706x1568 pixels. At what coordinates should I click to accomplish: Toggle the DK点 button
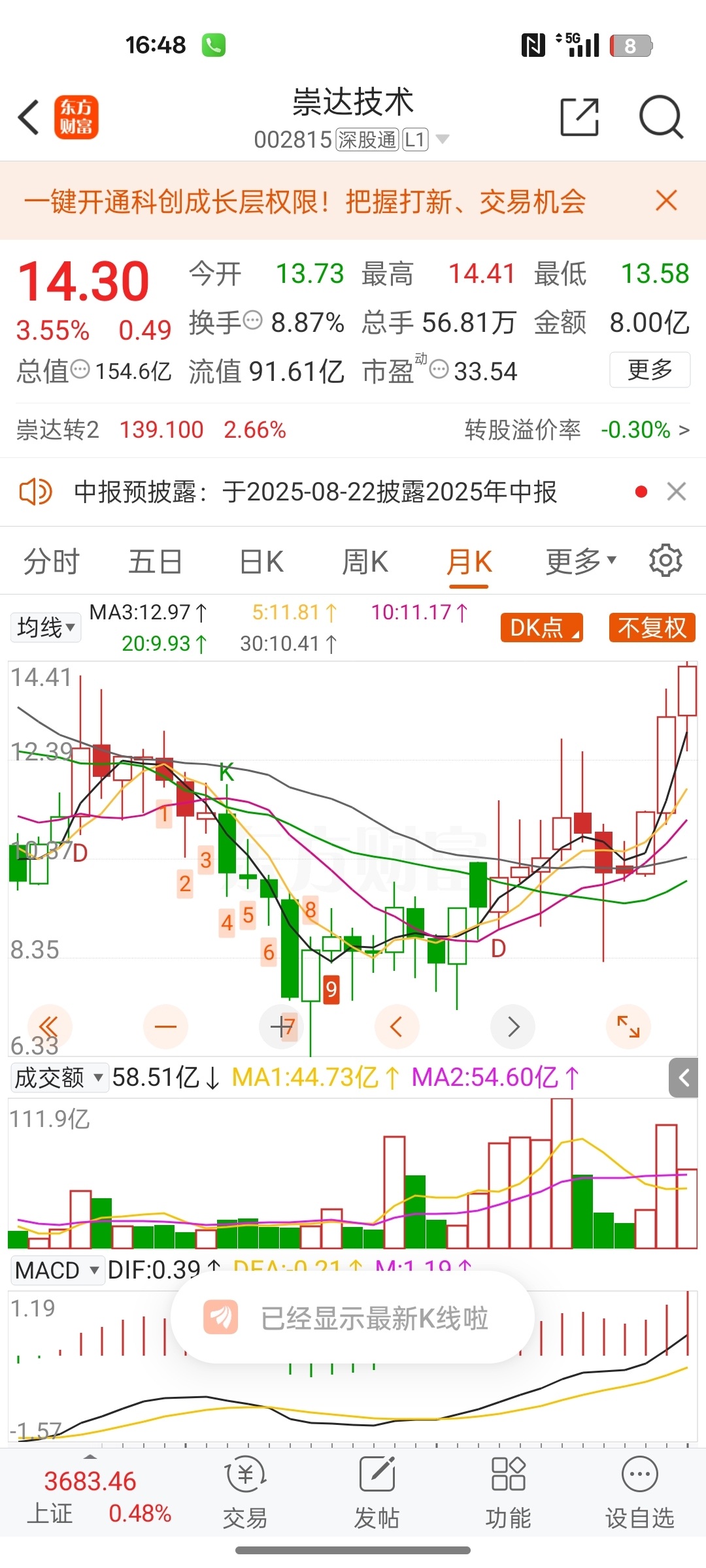541,628
